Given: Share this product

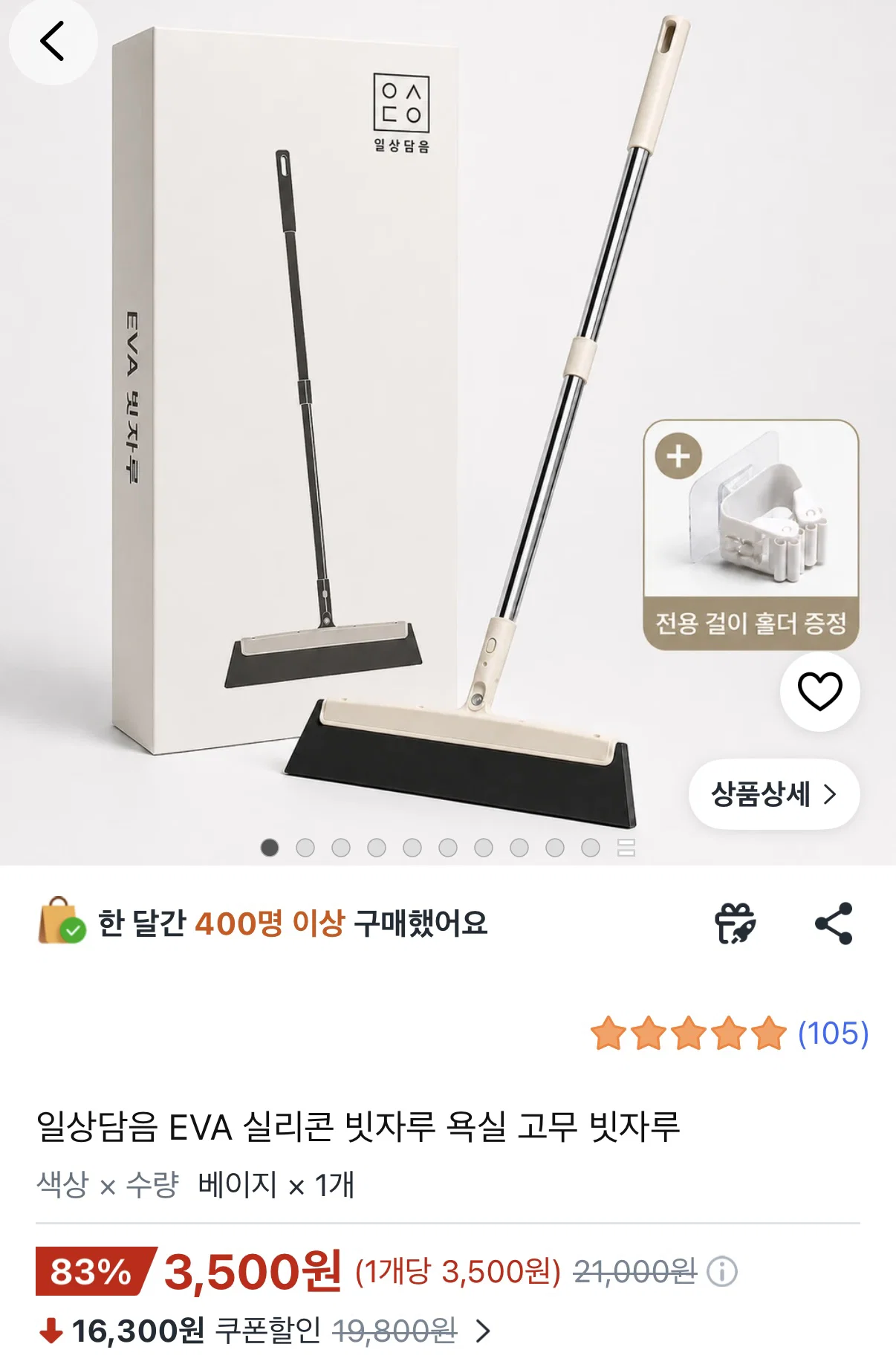Looking at the screenshot, I should (834, 923).
